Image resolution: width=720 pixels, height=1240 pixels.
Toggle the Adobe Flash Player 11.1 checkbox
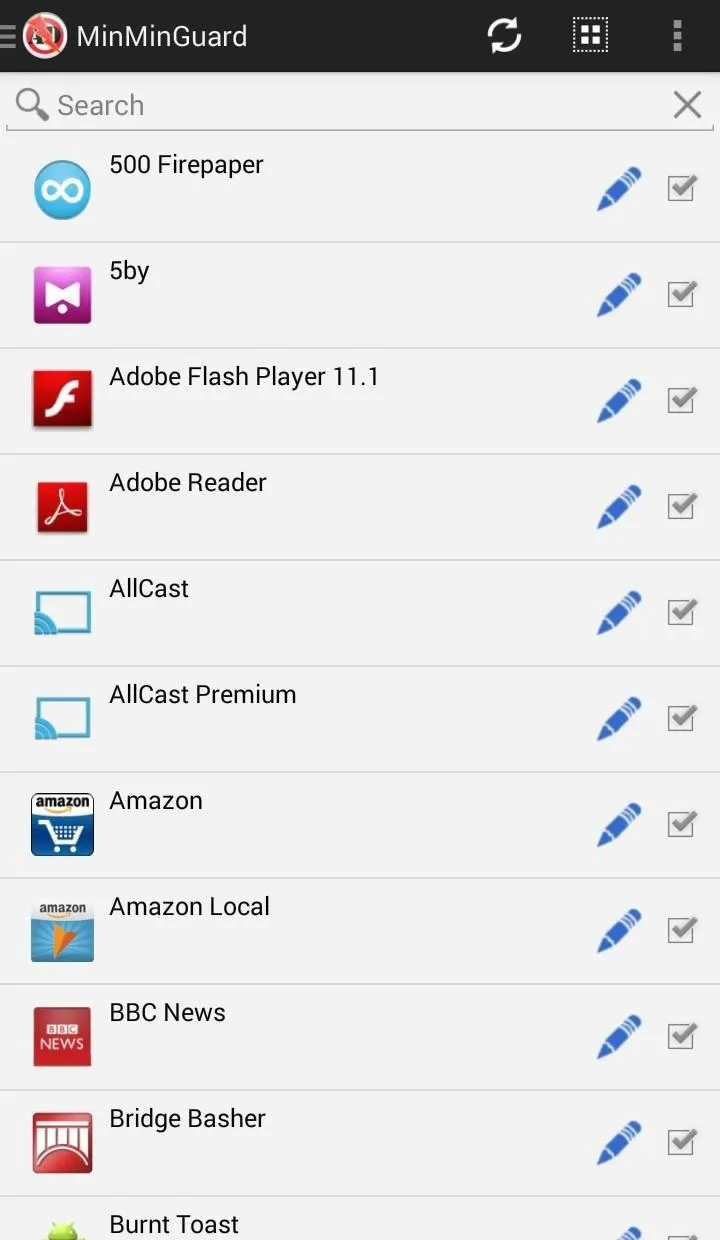[x=682, y=399]
